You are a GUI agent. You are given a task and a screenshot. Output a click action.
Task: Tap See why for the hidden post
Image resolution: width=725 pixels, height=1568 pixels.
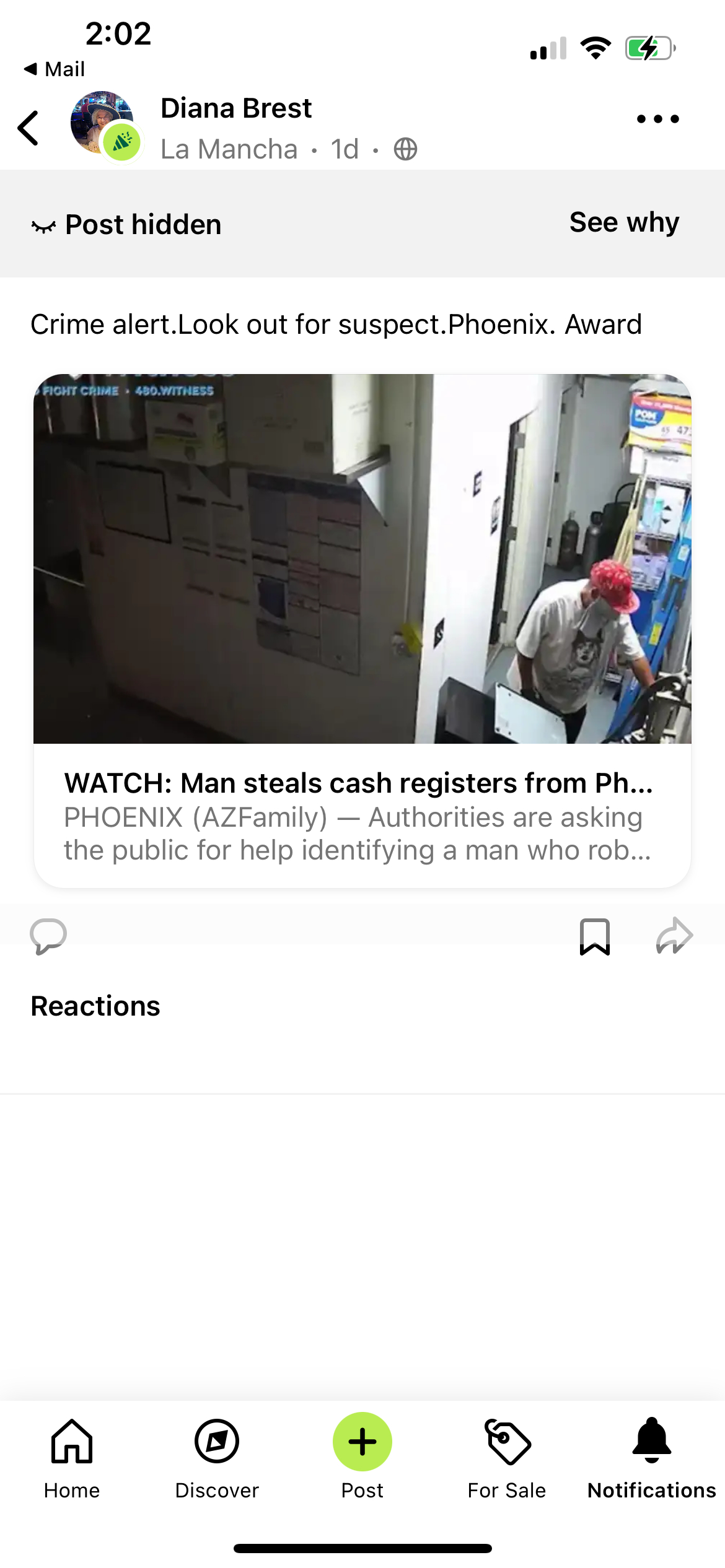click(x=623, y=222)
